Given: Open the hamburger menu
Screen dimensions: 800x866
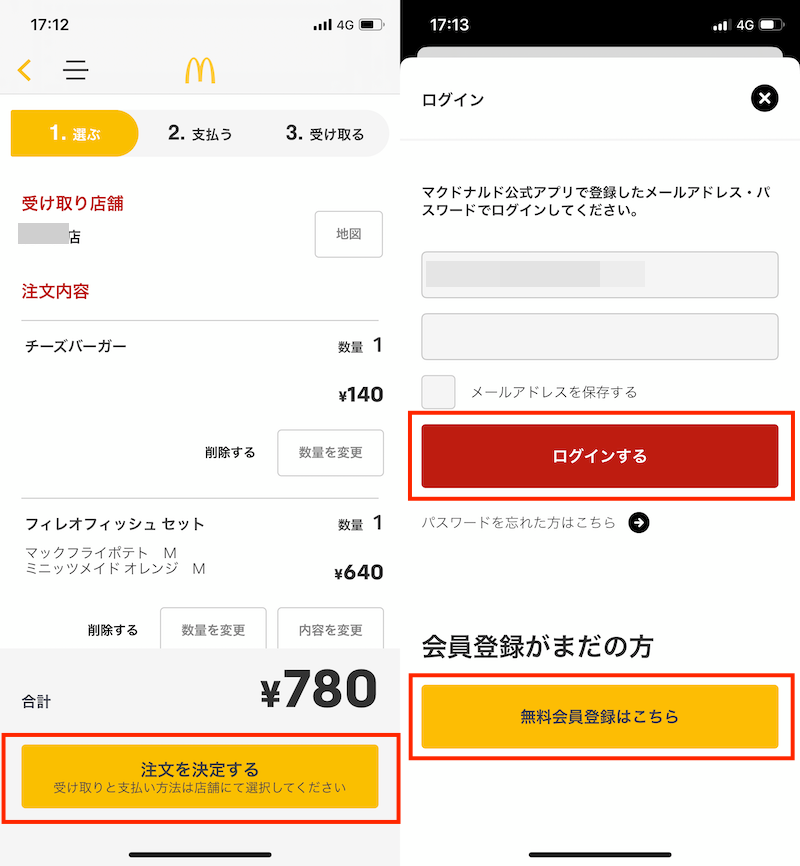Looking at the screenshot, I should point(76,70).
